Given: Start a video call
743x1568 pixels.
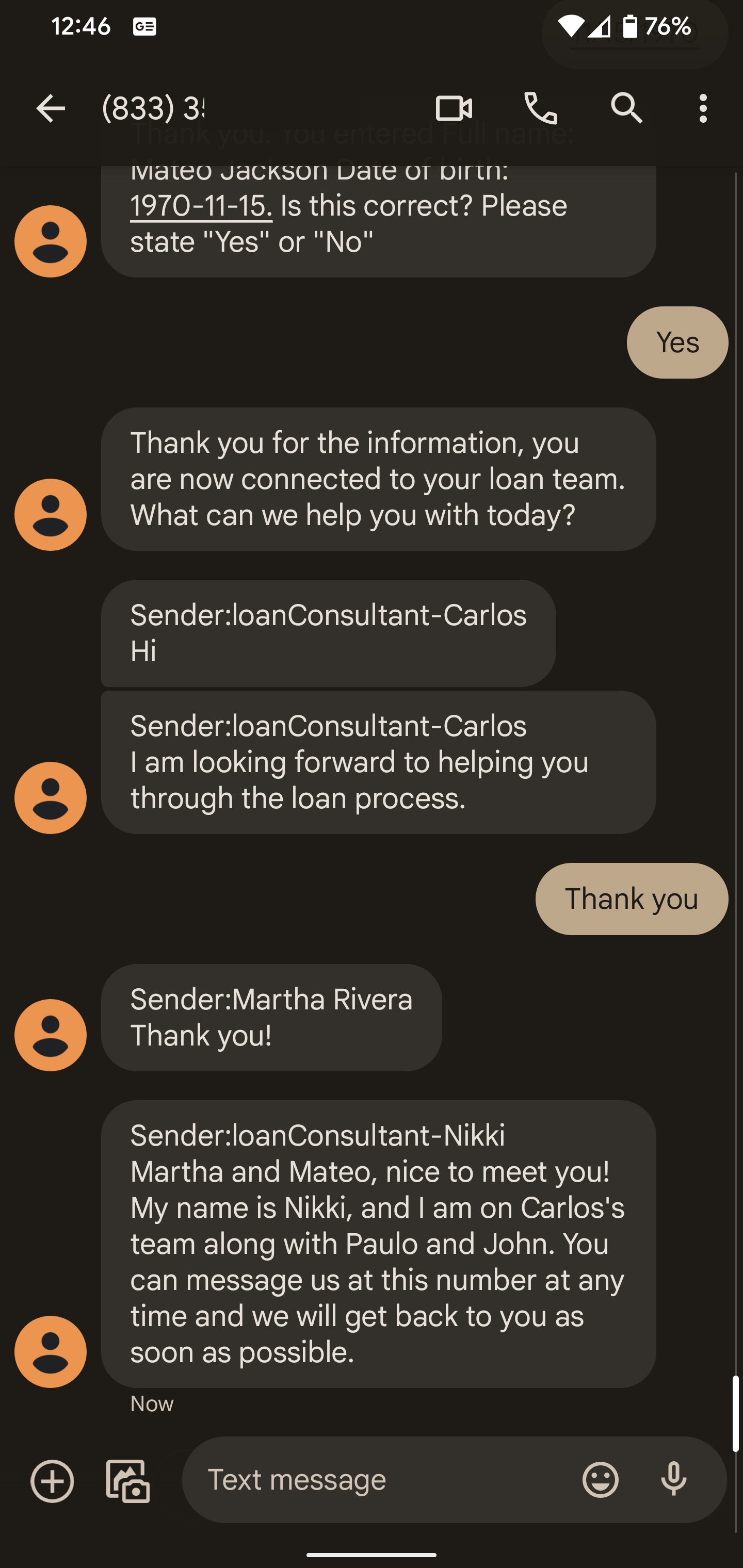Looking at the screenshot, I should pyautogui.click(x=454, y=109).
